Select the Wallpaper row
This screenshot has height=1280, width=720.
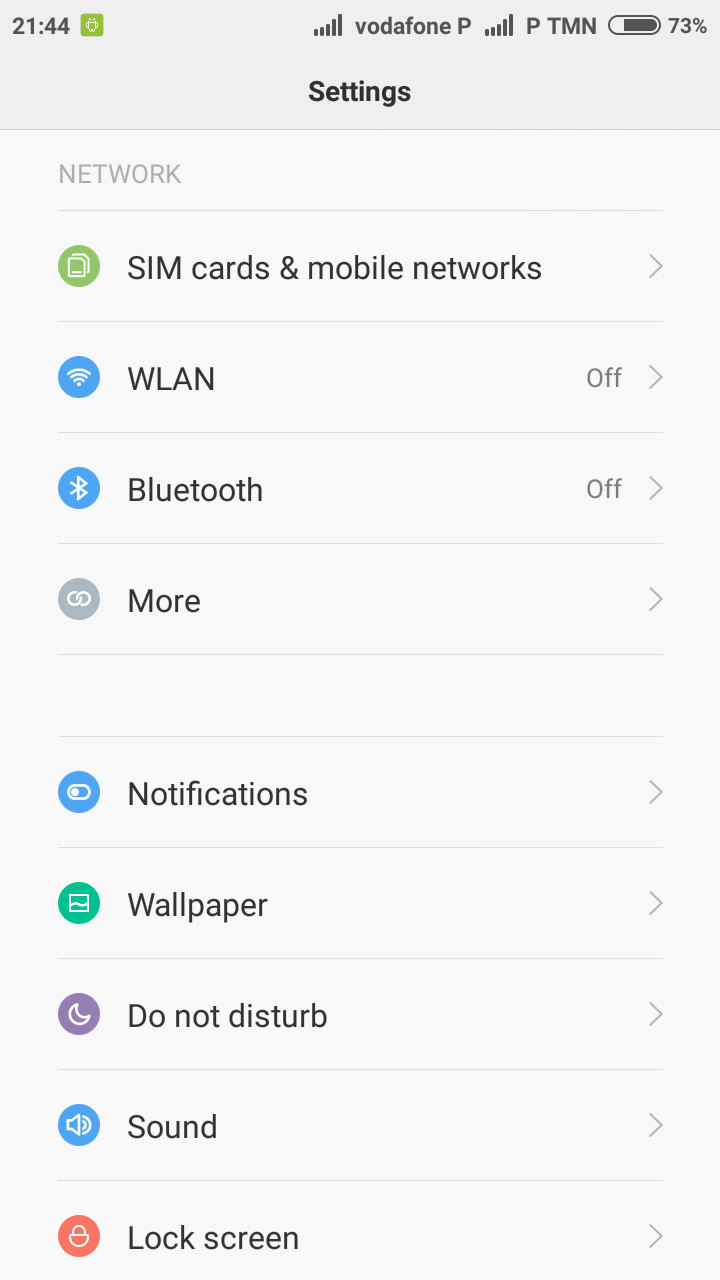click(x=360, y=904)
